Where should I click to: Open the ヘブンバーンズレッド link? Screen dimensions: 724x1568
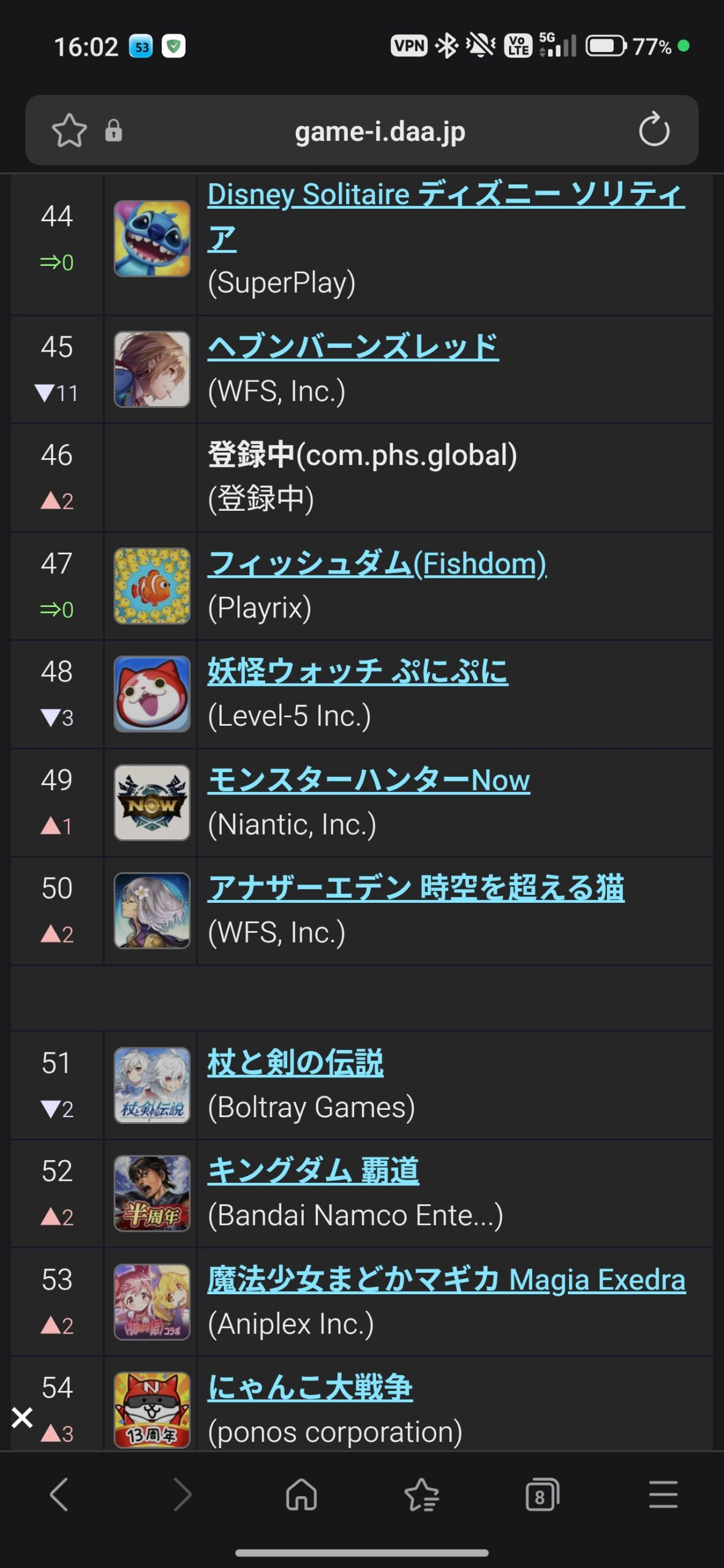353,347
